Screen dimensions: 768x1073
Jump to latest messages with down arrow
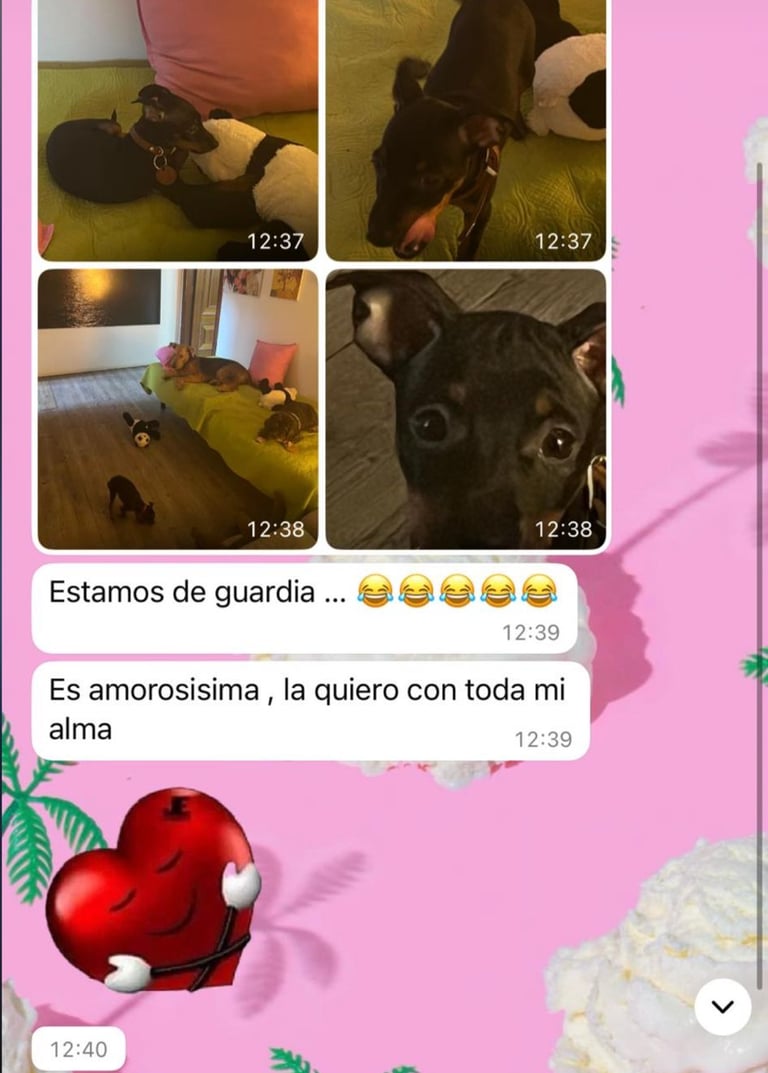pos(723,1006)
